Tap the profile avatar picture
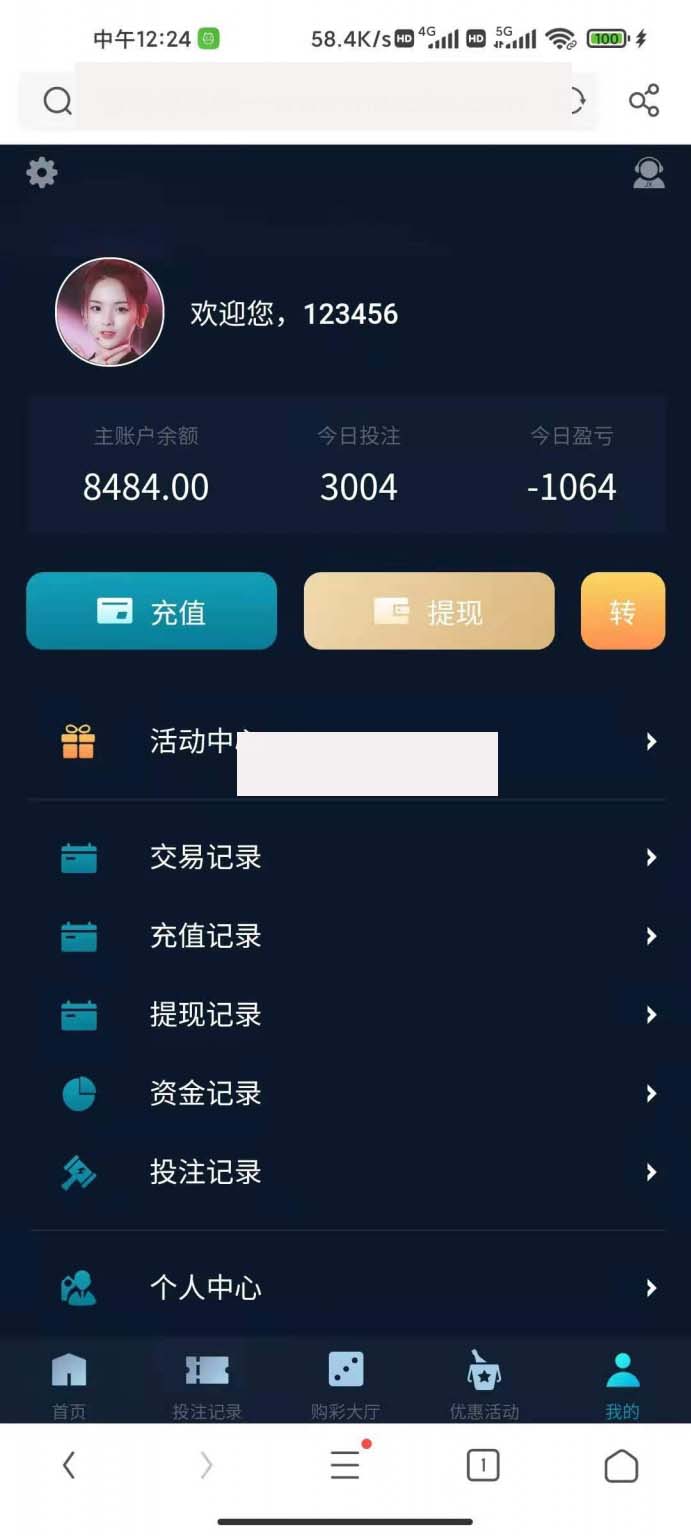 pyautogui.click(x=109, y=312)
